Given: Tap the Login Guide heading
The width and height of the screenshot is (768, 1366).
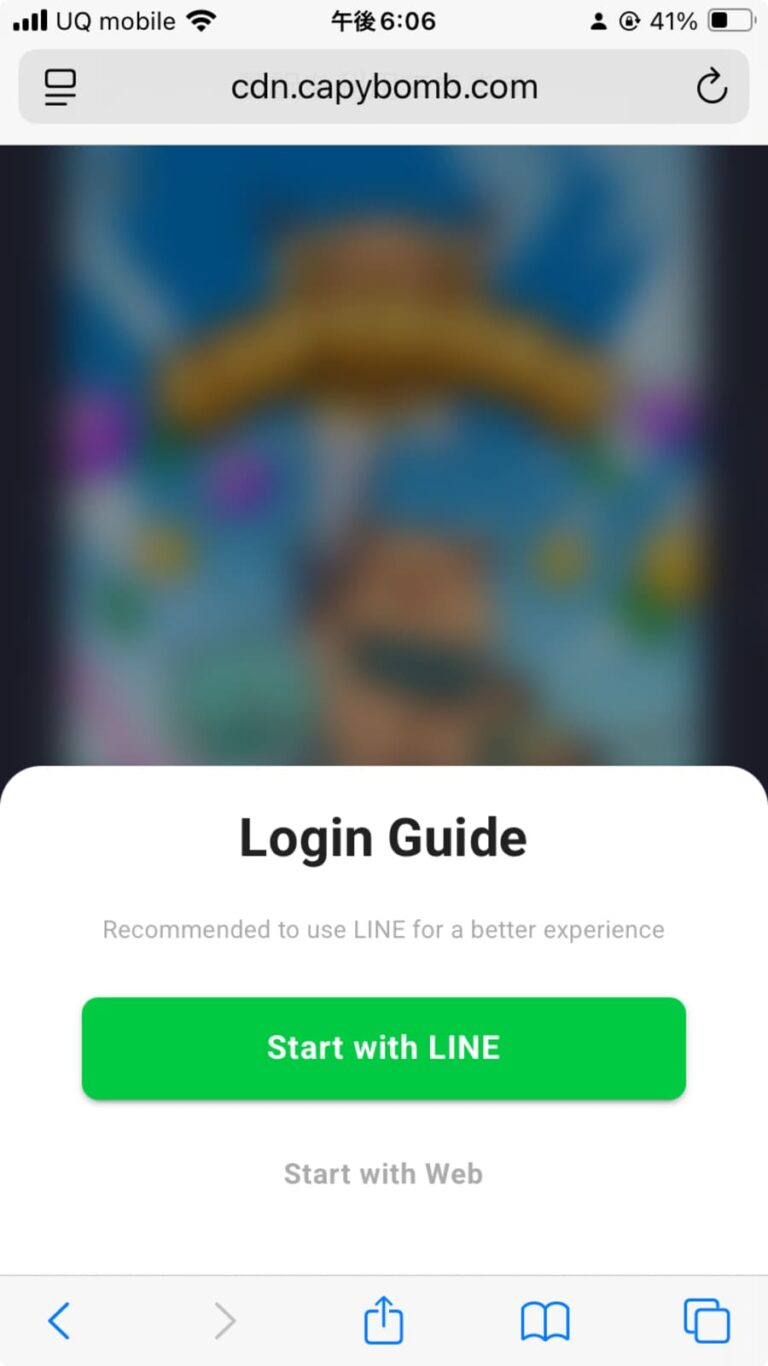Looking at the screenshot, I should point(383,837).
